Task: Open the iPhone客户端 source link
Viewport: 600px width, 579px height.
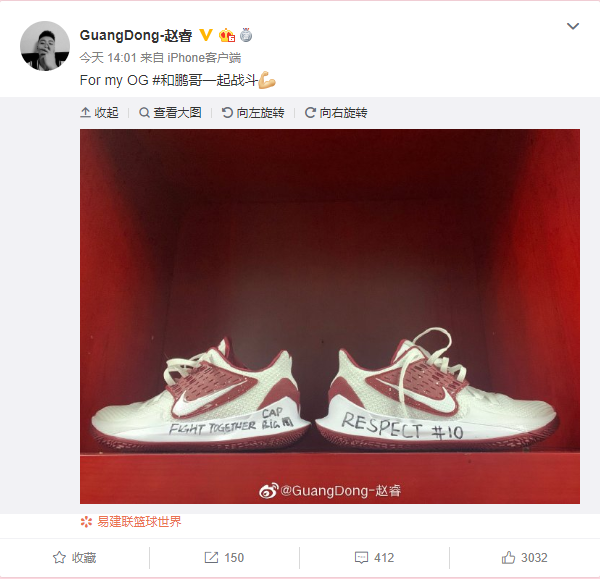Action: click(x=200, y=58)
